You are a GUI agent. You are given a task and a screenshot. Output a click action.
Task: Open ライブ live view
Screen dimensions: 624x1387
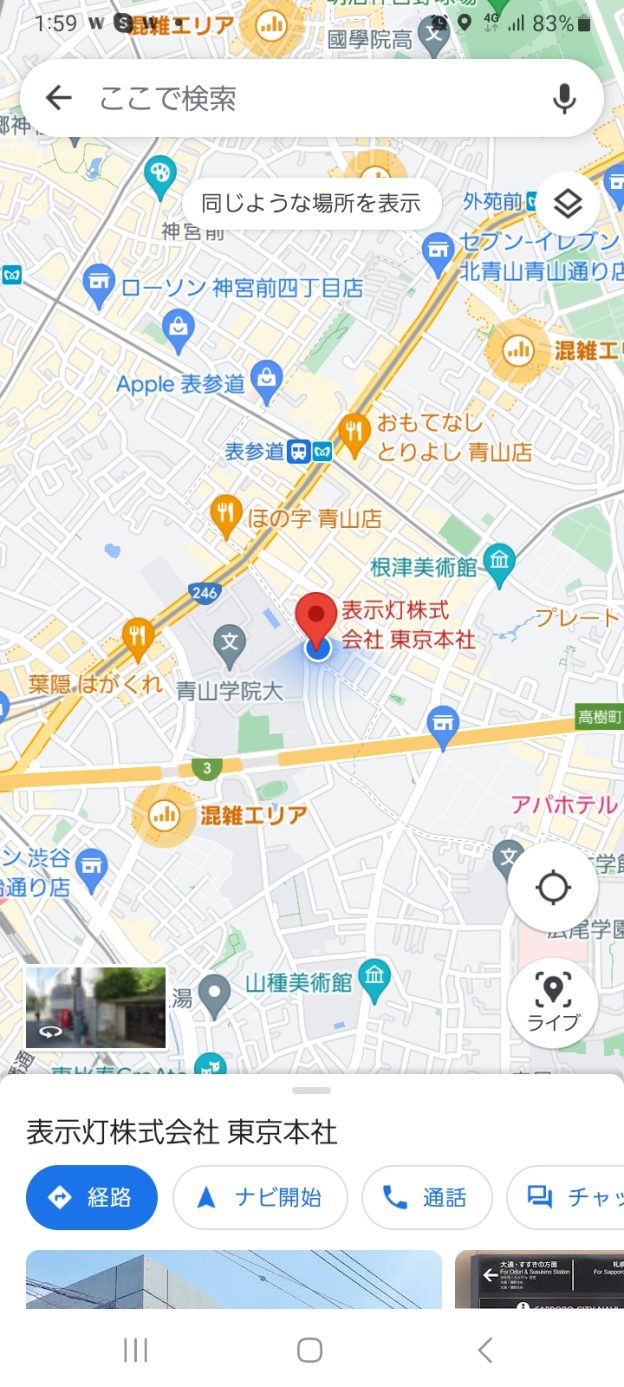pos(553,1003)
